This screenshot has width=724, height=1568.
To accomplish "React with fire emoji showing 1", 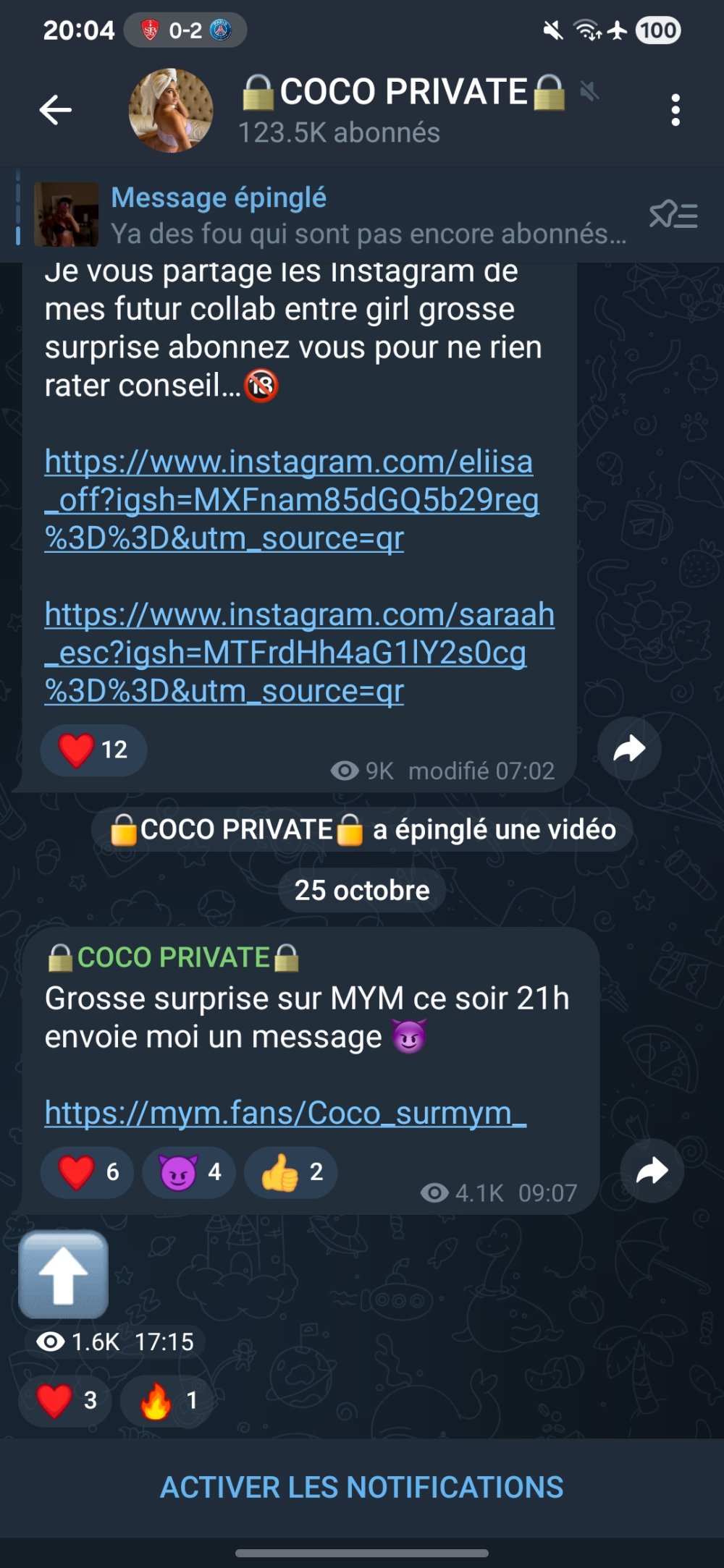I will point(167,1400).
